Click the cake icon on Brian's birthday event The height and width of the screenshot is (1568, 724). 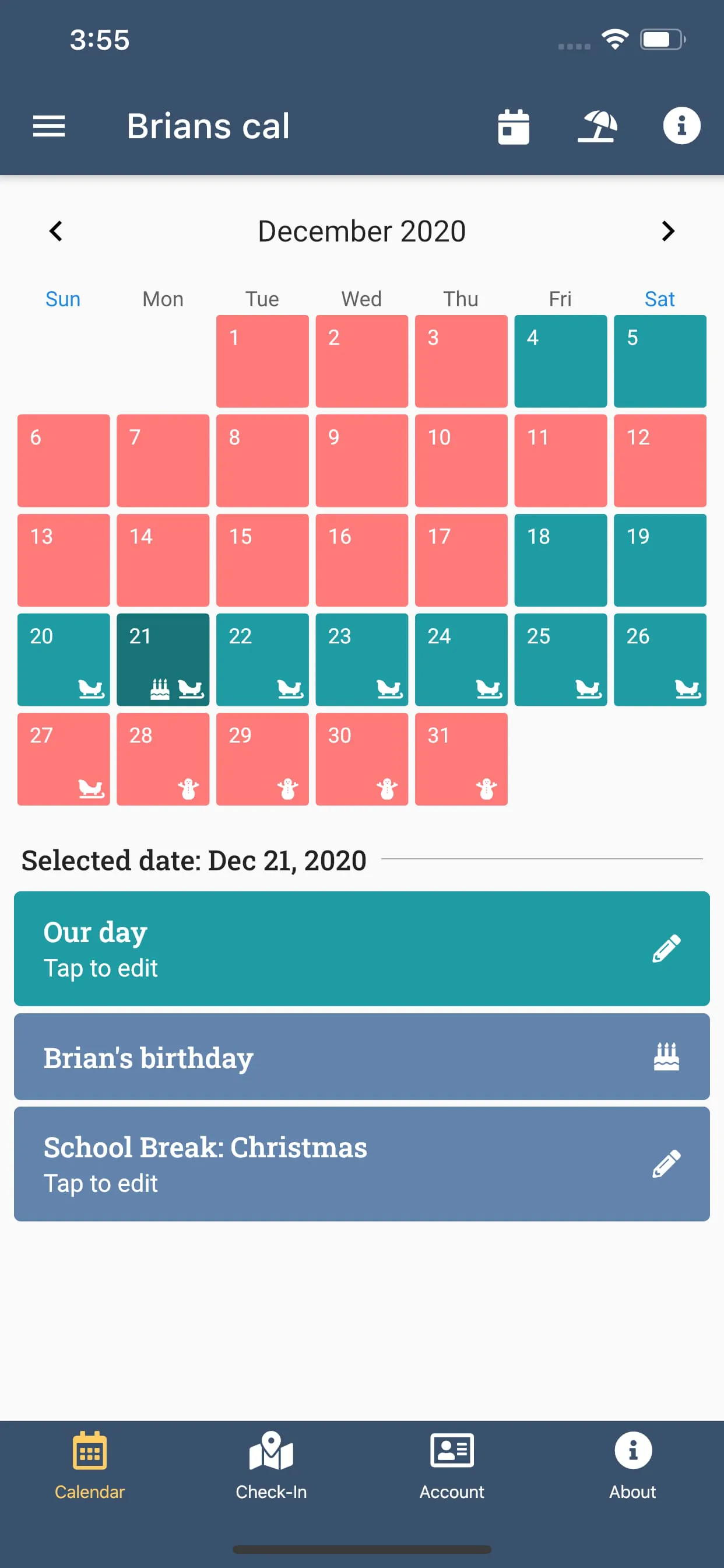(x=666, y=1058)
